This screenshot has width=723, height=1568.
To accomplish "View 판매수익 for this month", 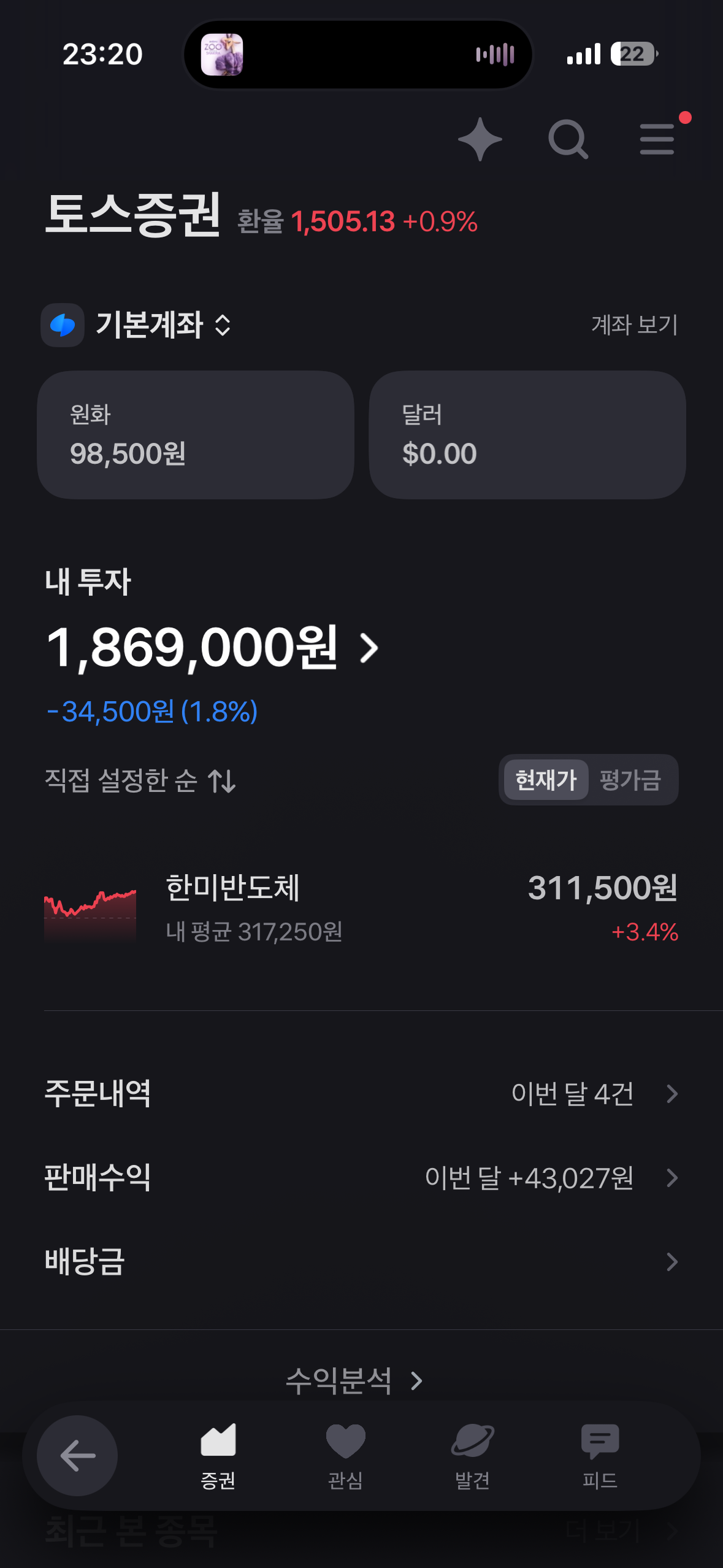I will coord(361,1178).
